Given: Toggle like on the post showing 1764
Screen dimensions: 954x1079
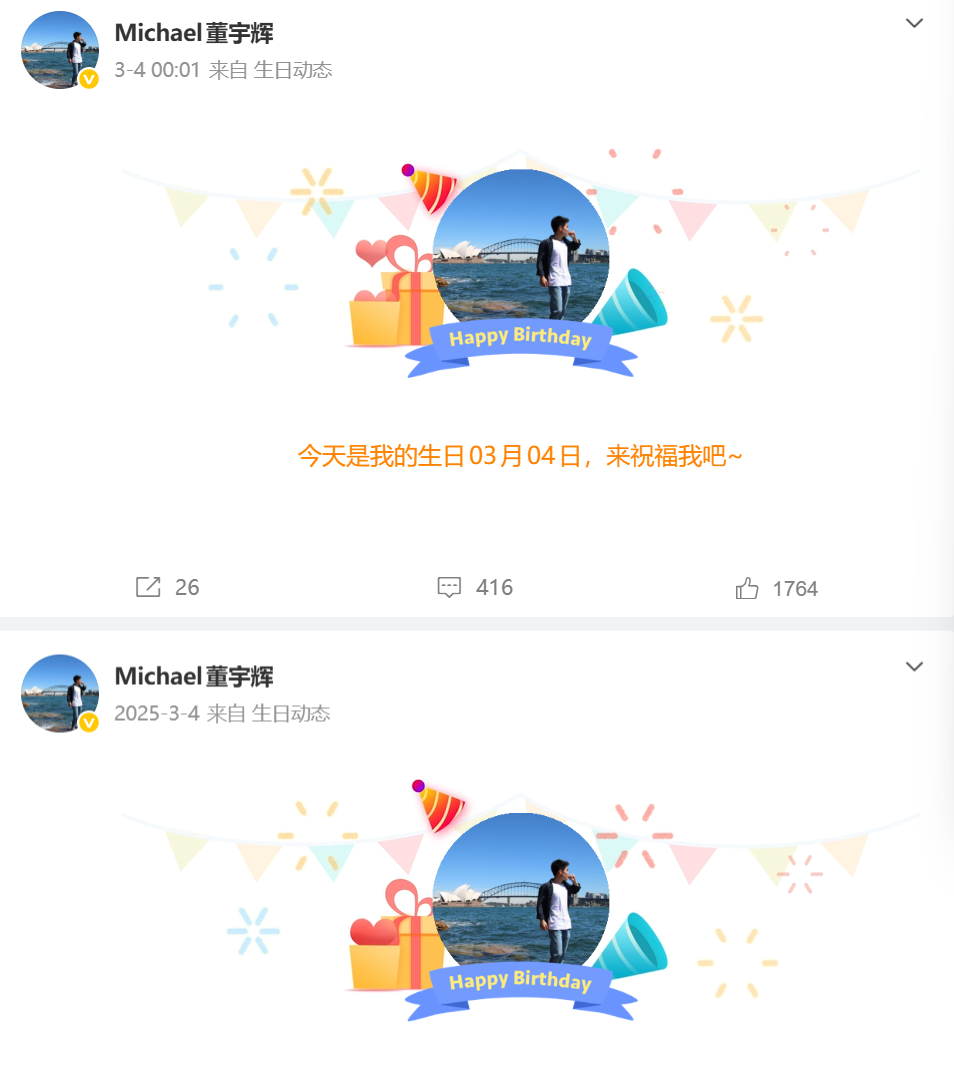Looking at the screenshot, I should (x=793, y=588).
